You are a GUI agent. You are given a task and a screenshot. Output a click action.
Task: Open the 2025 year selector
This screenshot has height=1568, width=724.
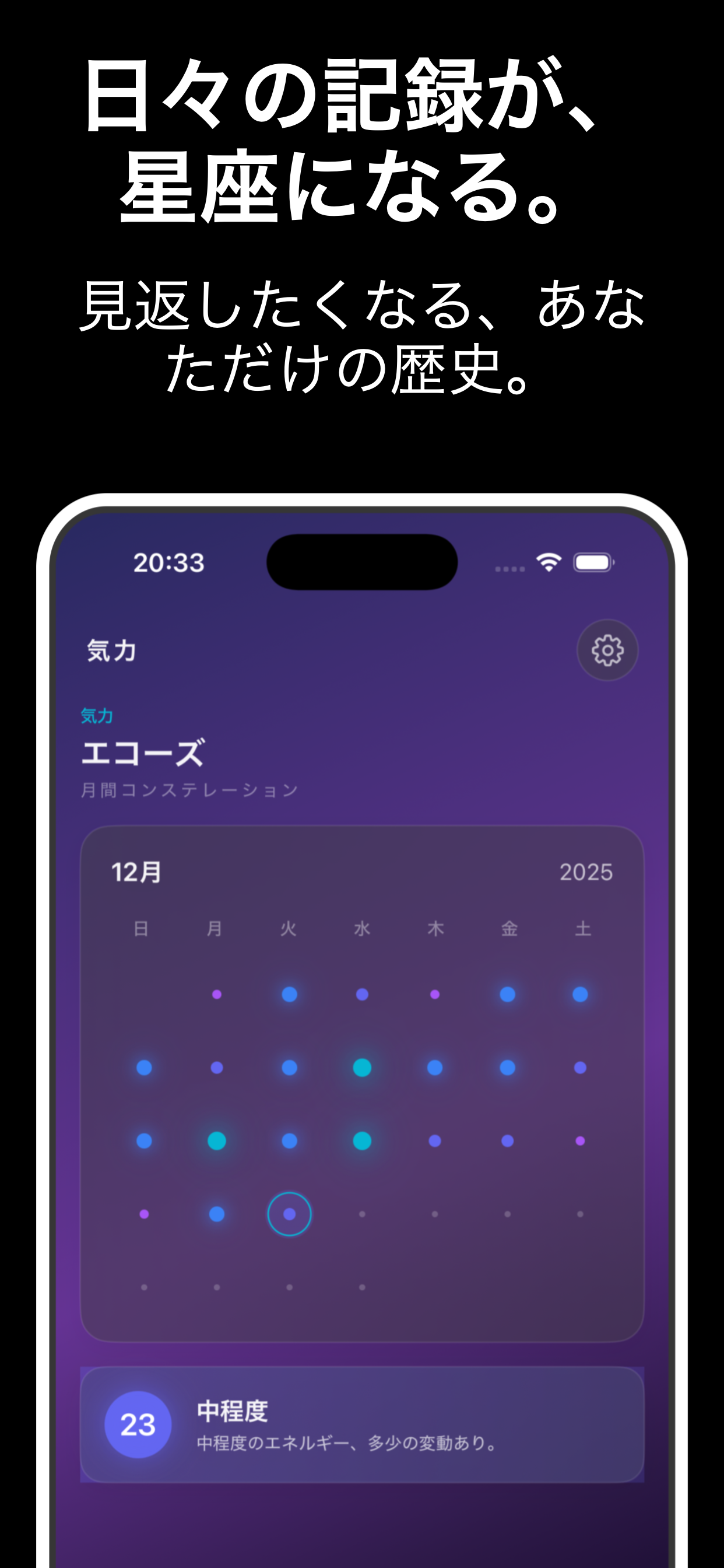(x=585, y=872)
